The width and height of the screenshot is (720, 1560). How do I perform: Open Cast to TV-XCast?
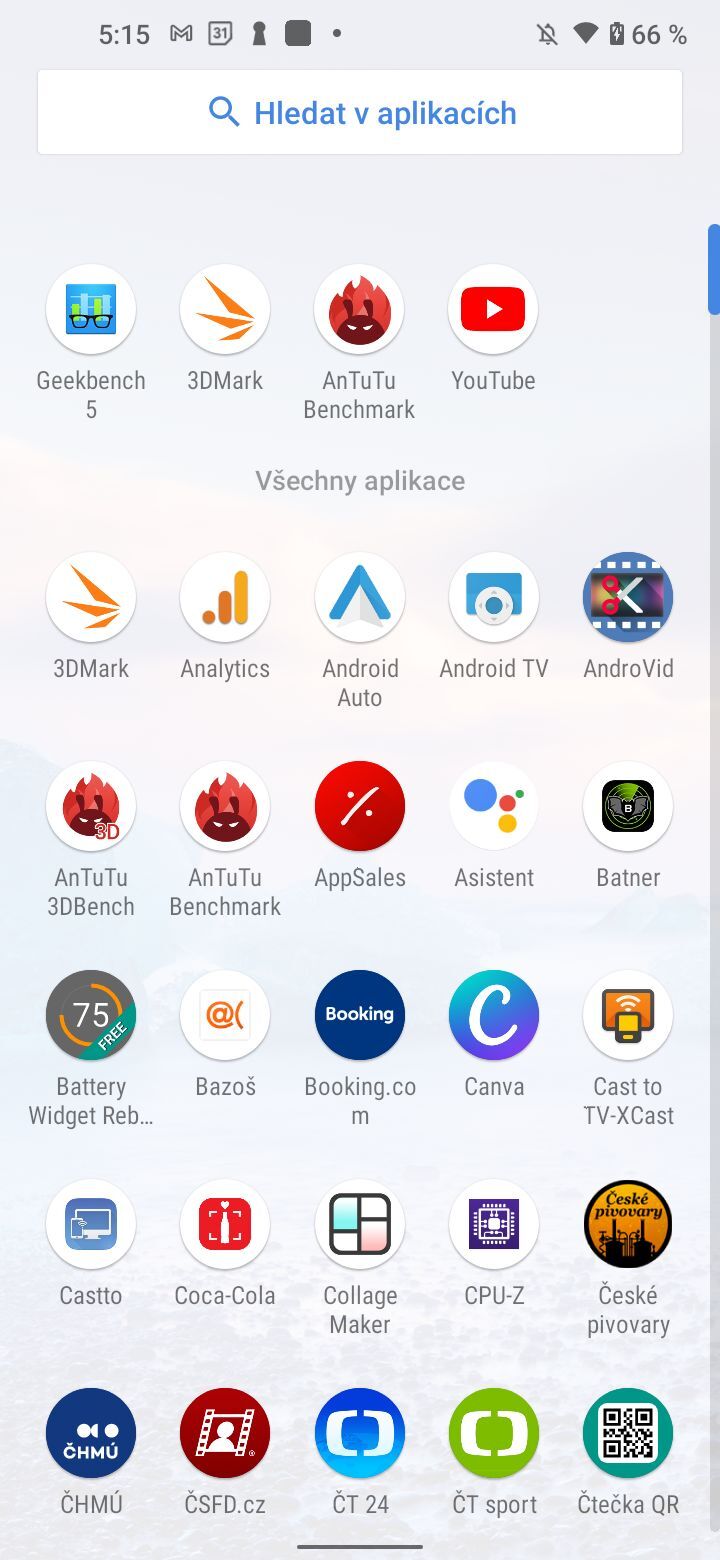[628, 1015]
